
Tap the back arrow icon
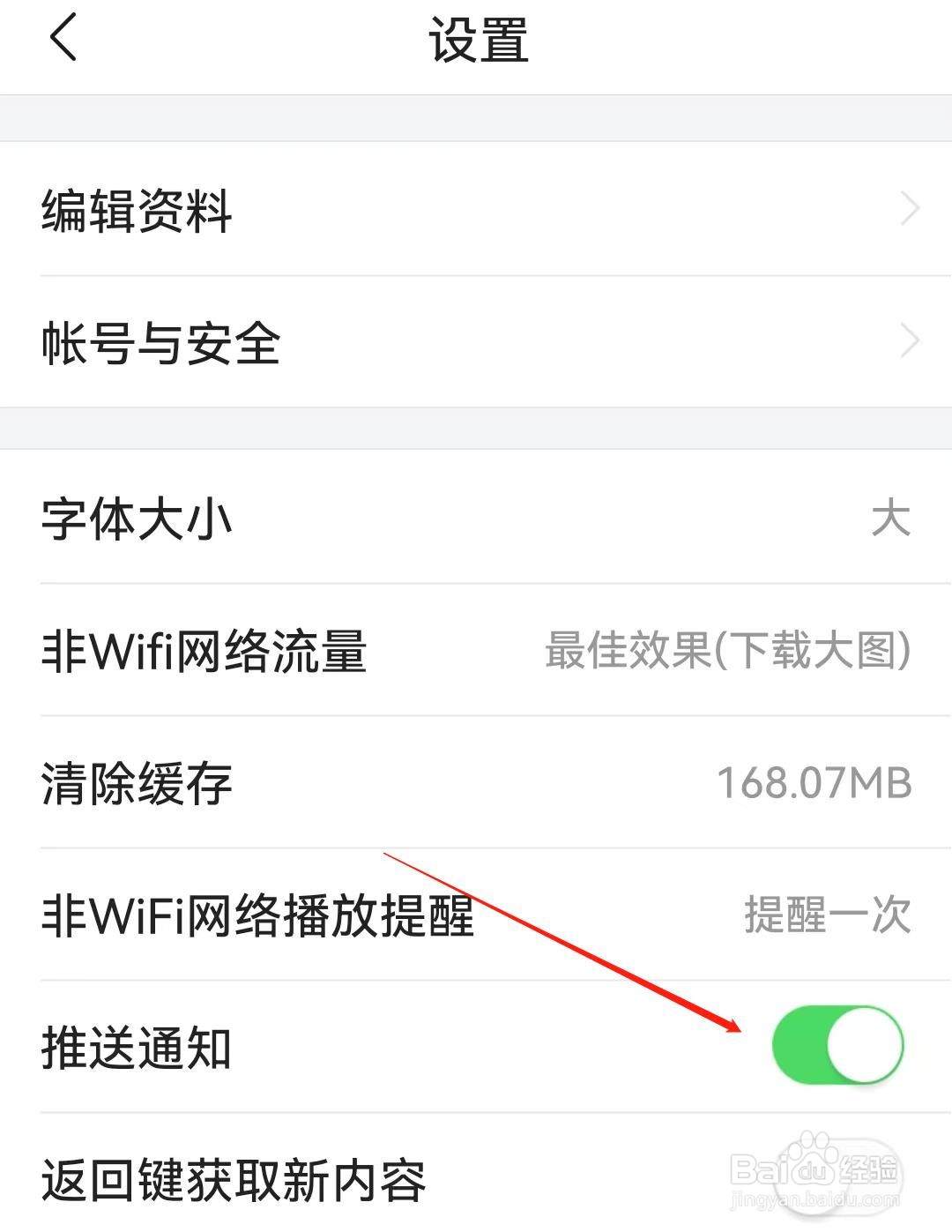click(x=63, y=40)
